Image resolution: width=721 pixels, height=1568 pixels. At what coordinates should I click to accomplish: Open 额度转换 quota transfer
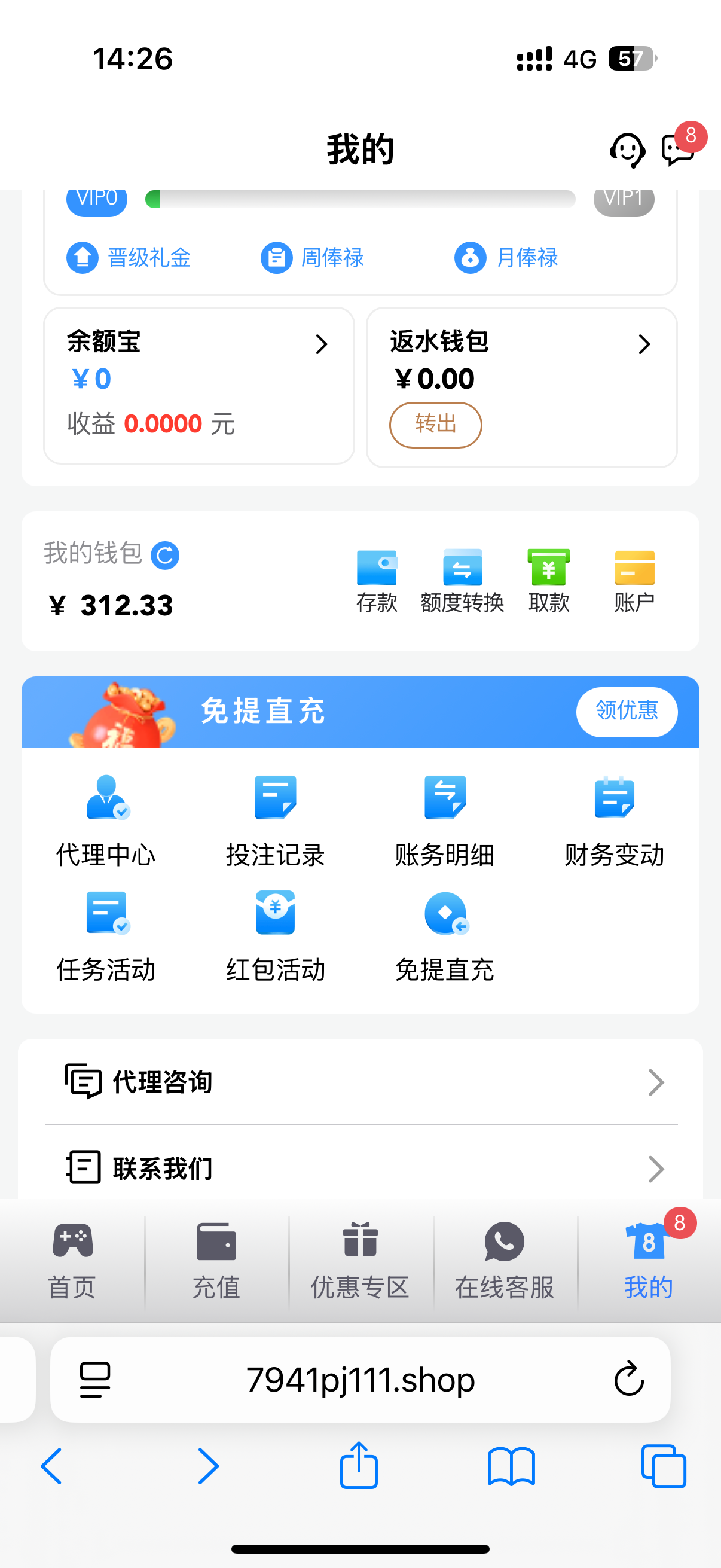[x=462, y=581]
